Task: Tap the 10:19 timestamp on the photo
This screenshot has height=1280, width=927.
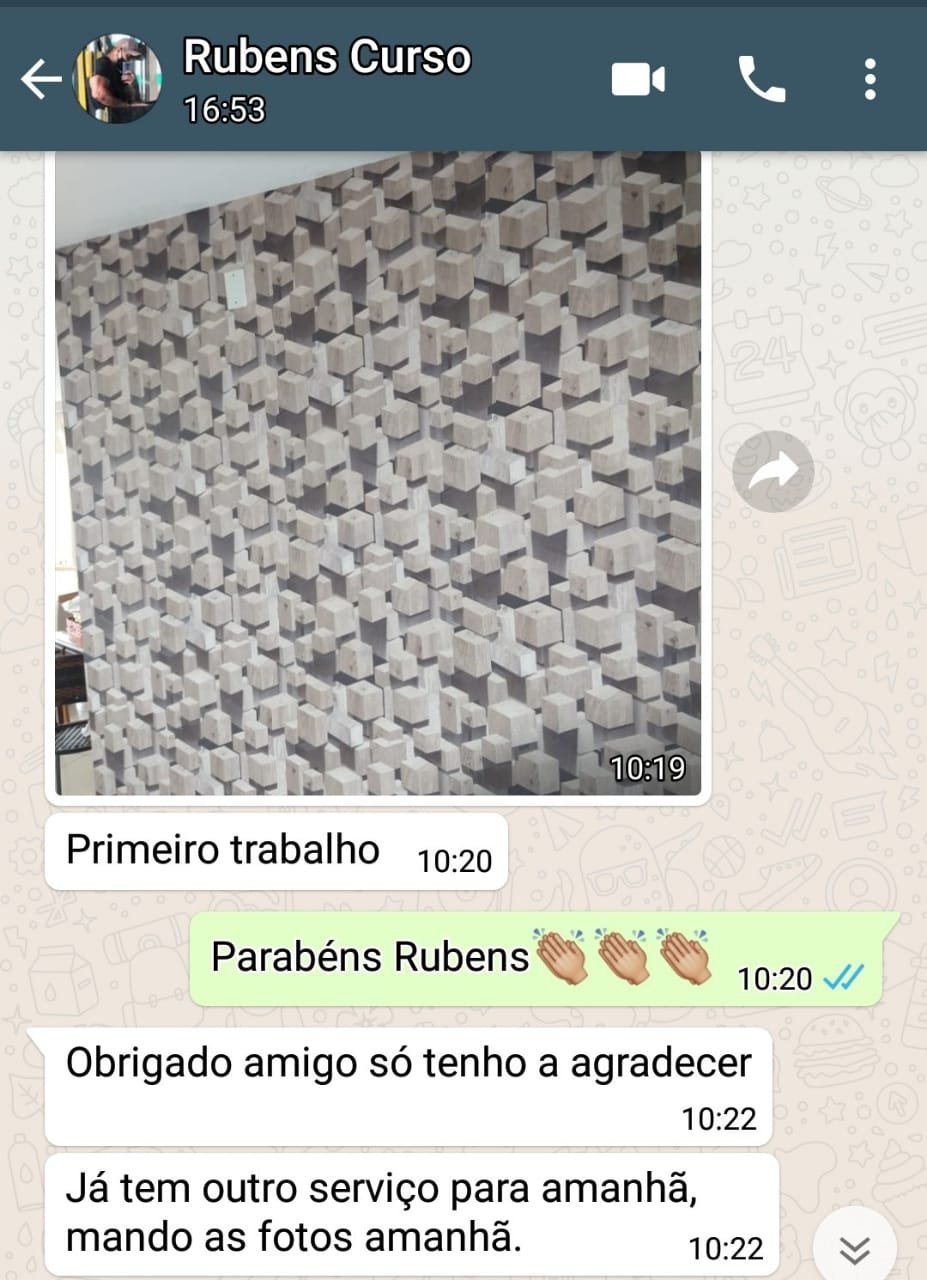Action: 647,770
